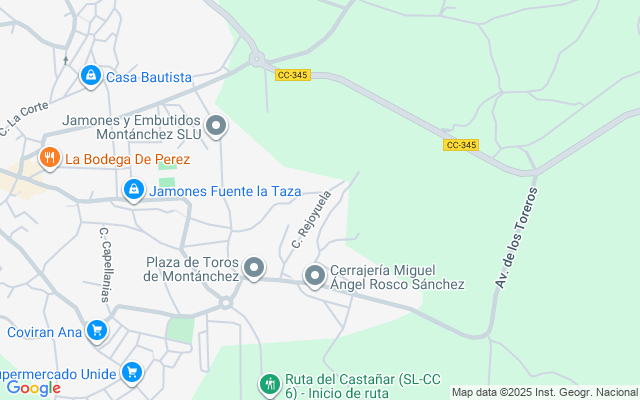Tap the Supermercado Unide shopping pin
Screen dimensions: 640x400
(131, 372)
